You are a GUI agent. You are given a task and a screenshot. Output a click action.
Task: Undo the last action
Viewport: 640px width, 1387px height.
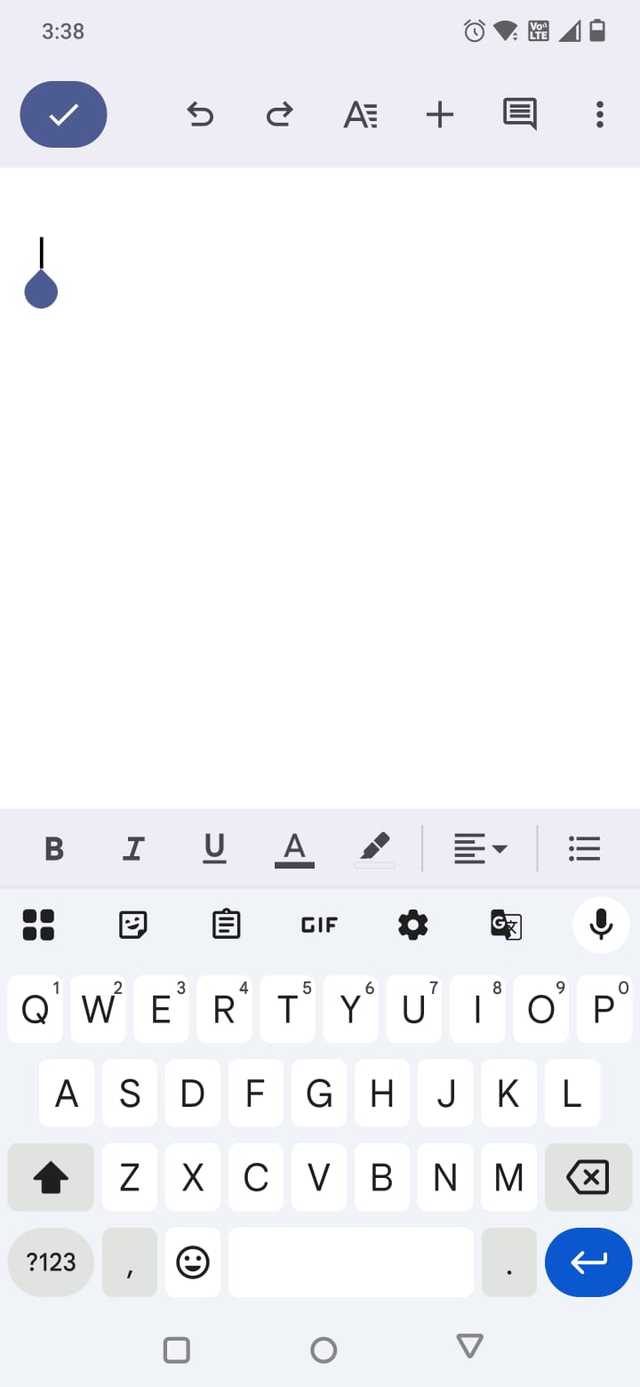coord(200,115)
